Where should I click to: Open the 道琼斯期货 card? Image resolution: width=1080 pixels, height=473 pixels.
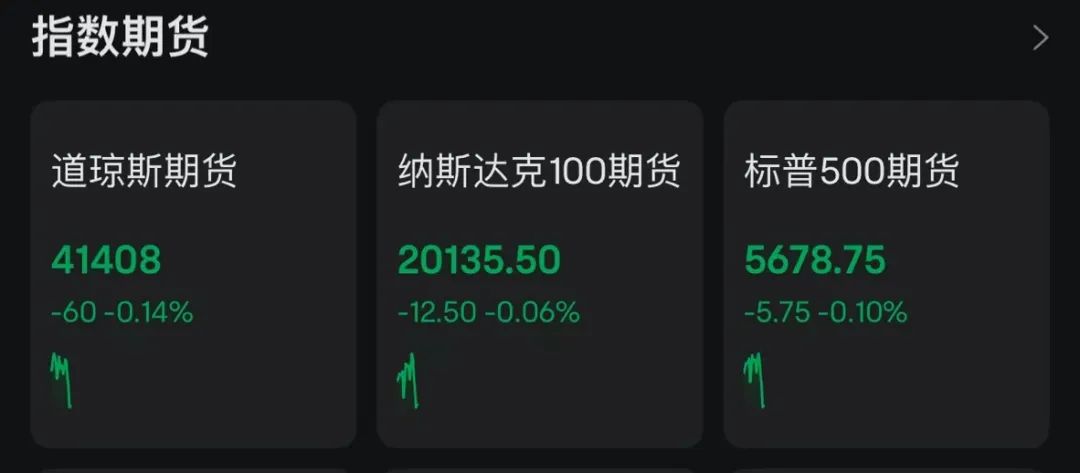(x=193, y=273)
